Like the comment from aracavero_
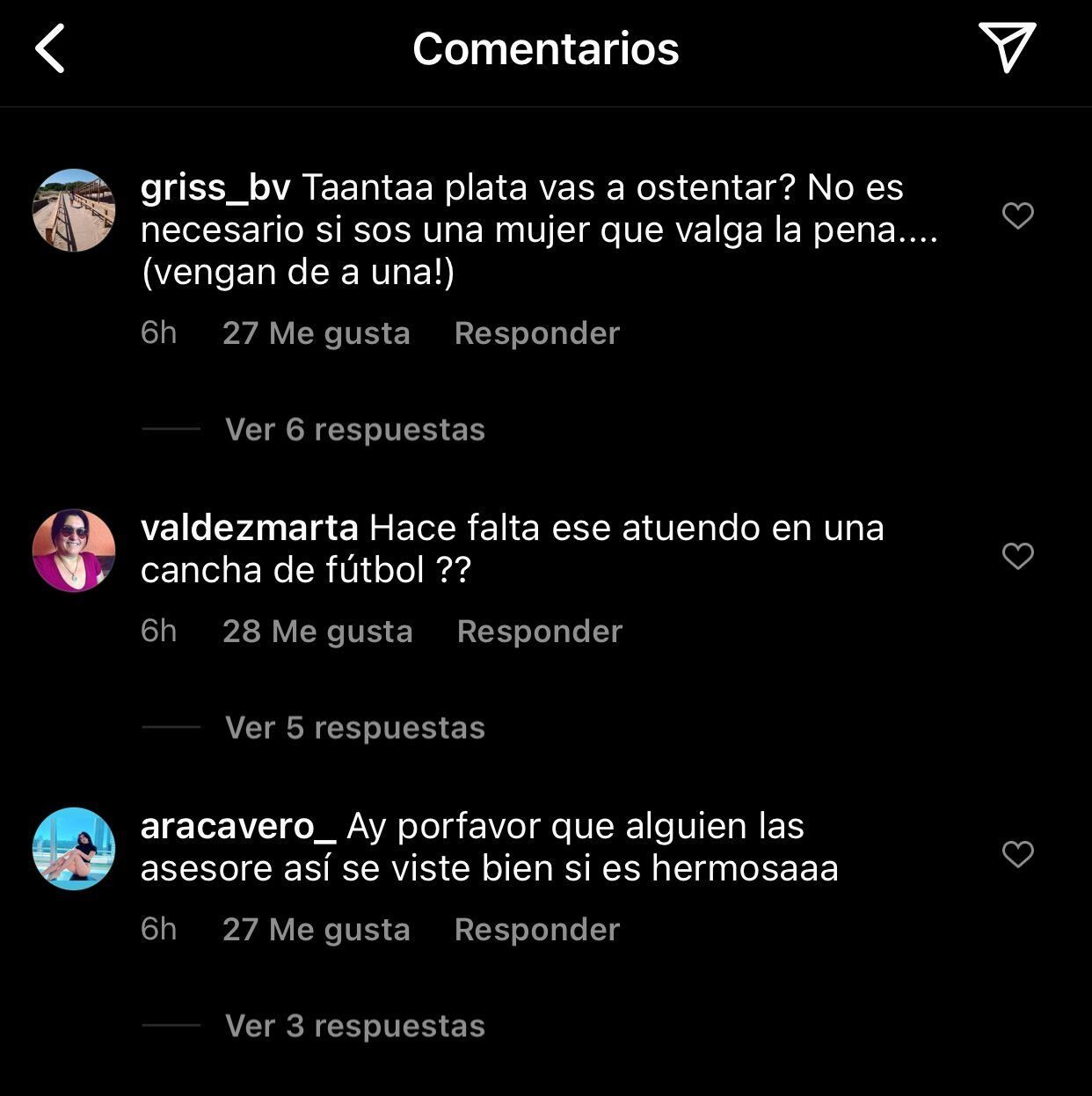The height and width of the screenshot is (1096, 1092). (1017, 854)
